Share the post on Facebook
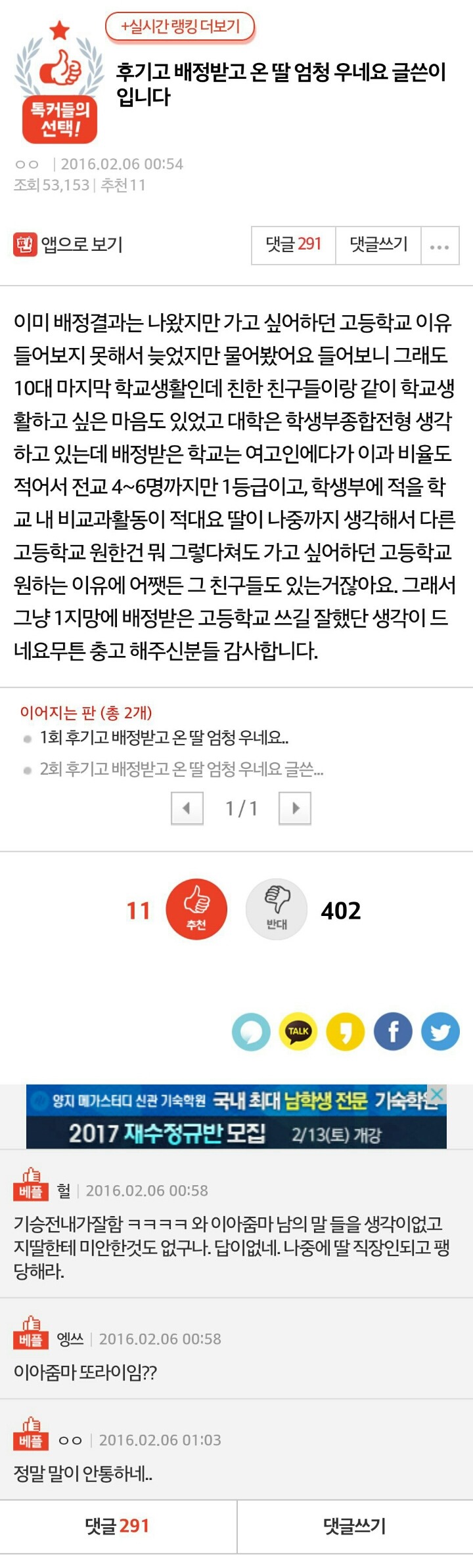This screenshot has height=1568, width=473. click(393, 1031)
